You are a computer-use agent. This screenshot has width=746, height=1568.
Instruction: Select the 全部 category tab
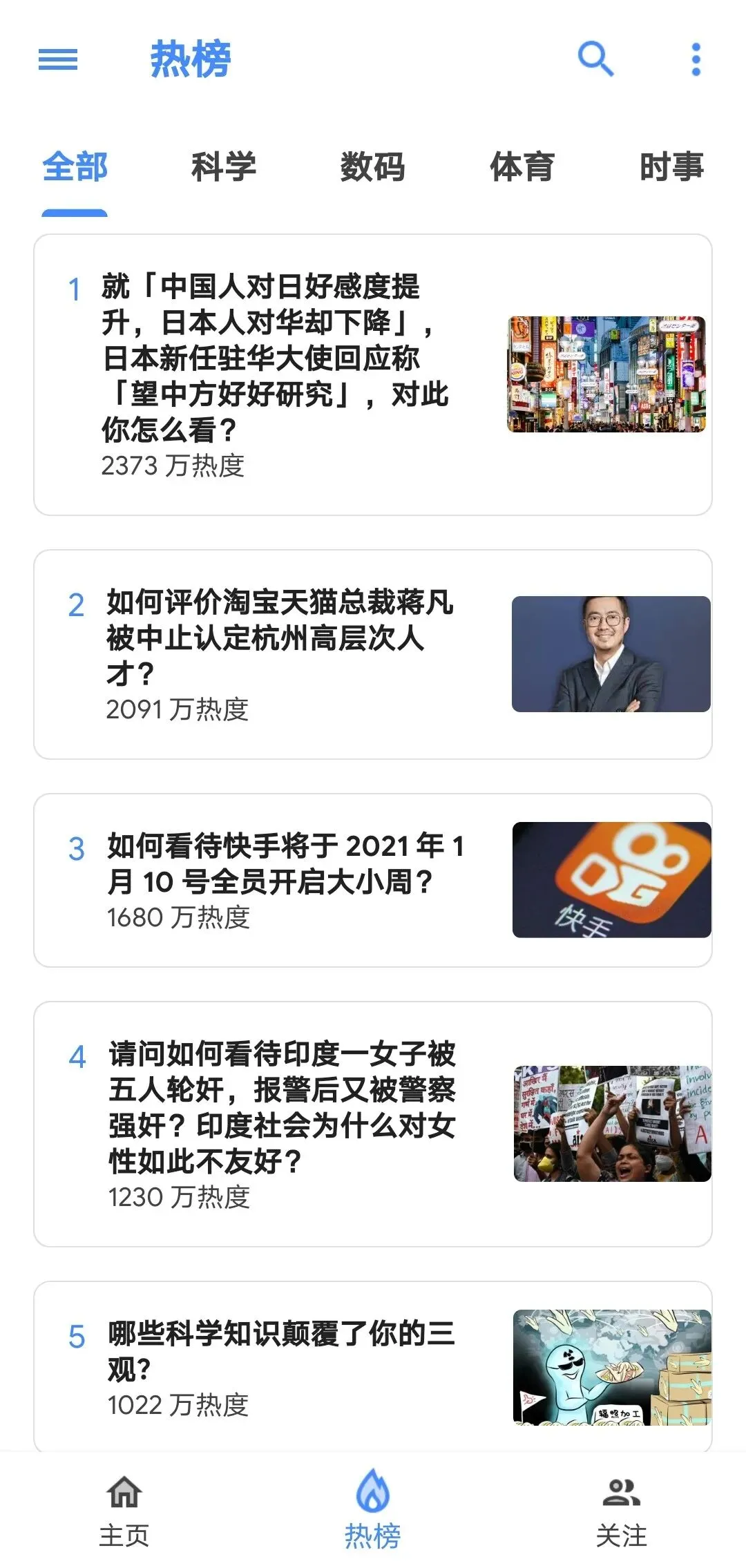tap(75, 167)
